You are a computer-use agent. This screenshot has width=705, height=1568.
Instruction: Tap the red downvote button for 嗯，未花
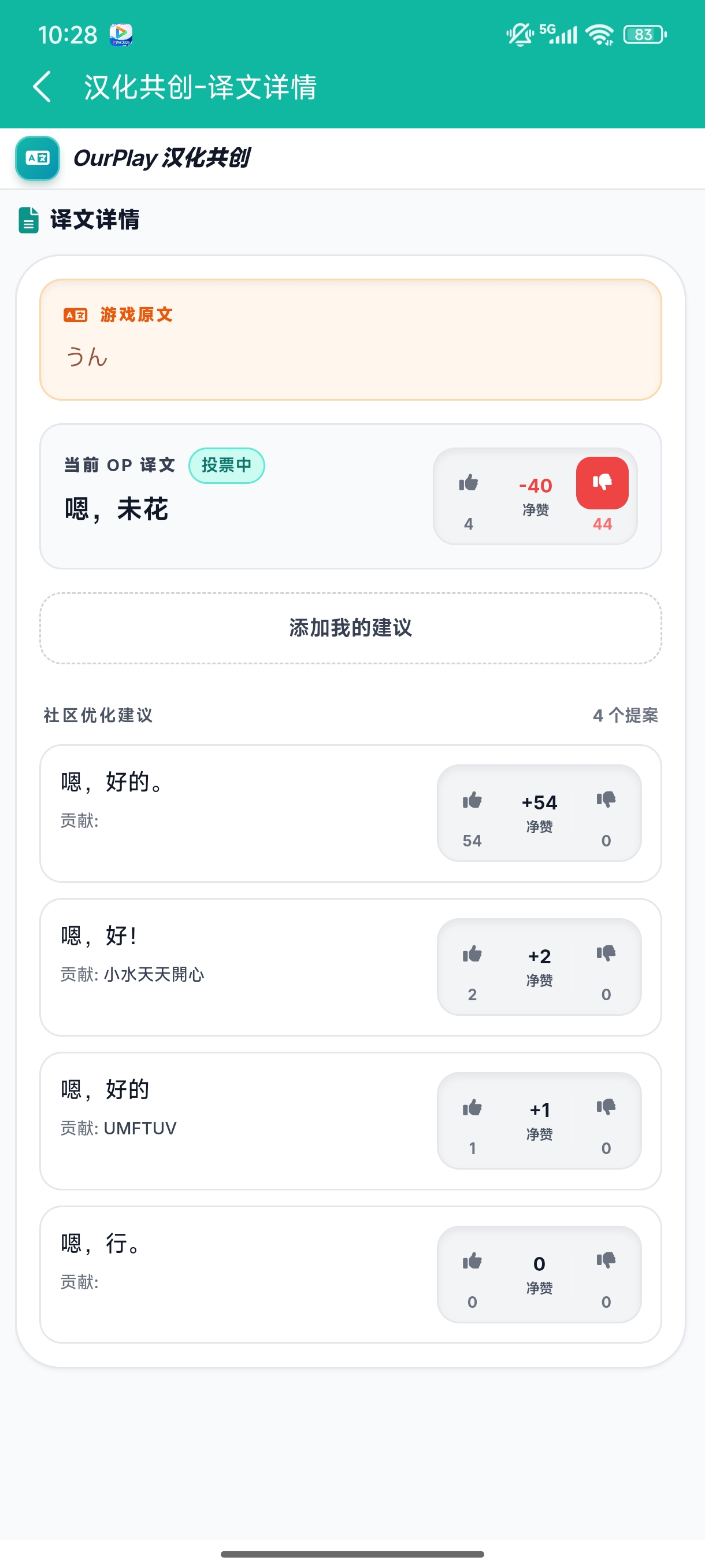[602, 483]
